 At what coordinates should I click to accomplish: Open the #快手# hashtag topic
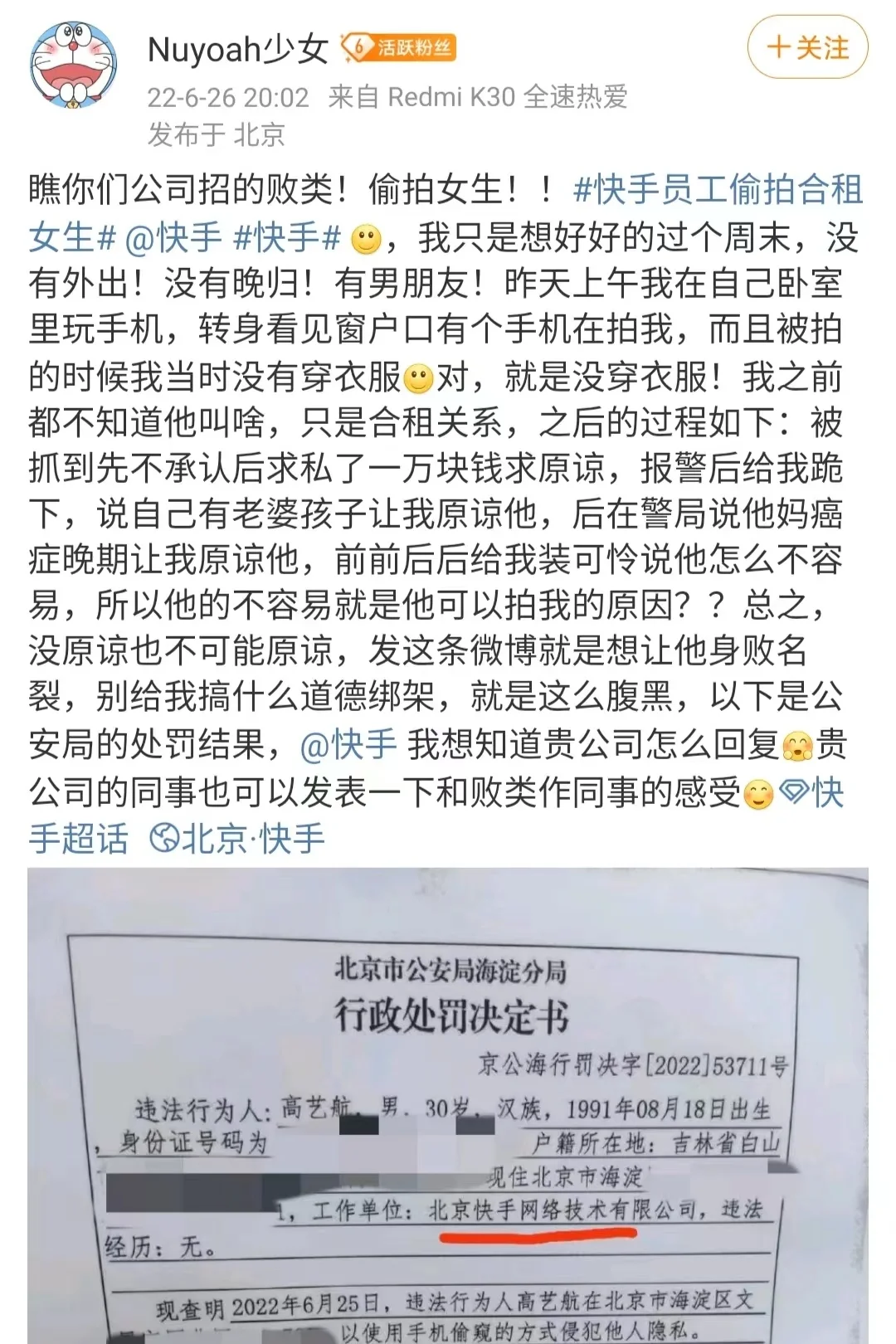287,238
